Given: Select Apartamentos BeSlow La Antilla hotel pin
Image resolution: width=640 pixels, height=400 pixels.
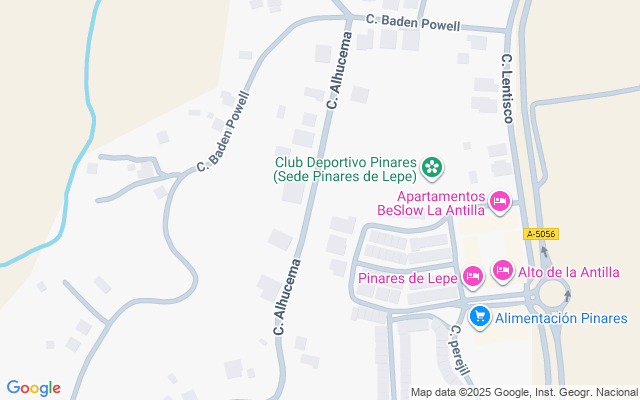Looking at the screenshot, I should (500, 203).
